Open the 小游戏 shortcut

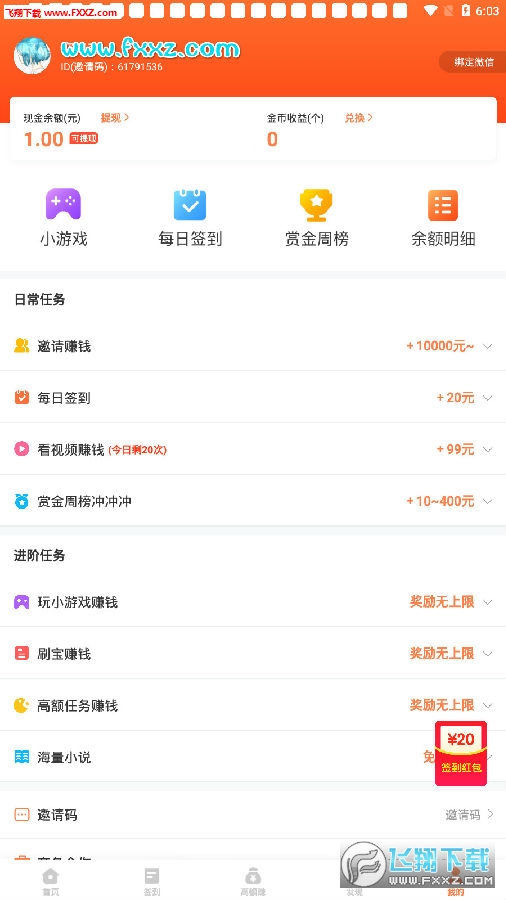[x=64, y=218]
